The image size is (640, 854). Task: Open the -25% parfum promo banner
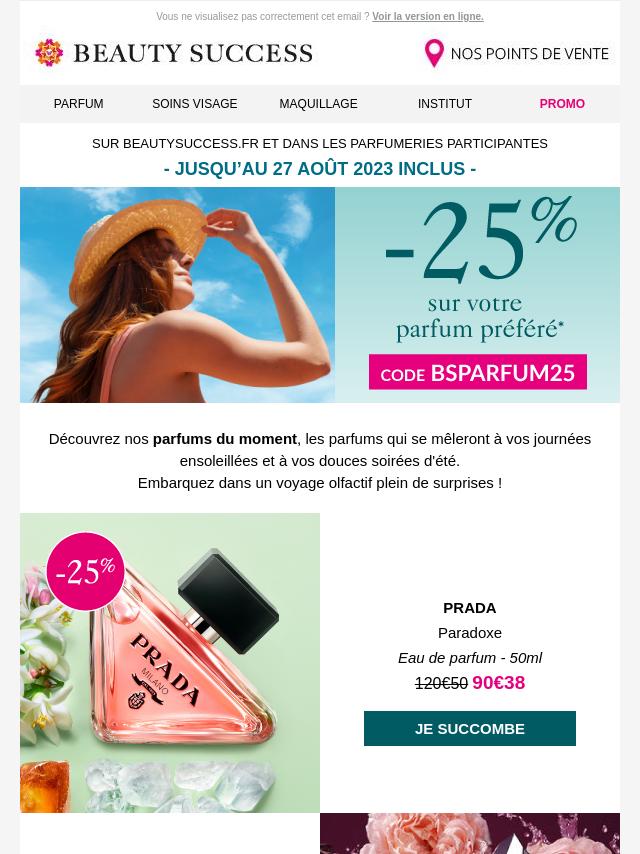[320, 295]
